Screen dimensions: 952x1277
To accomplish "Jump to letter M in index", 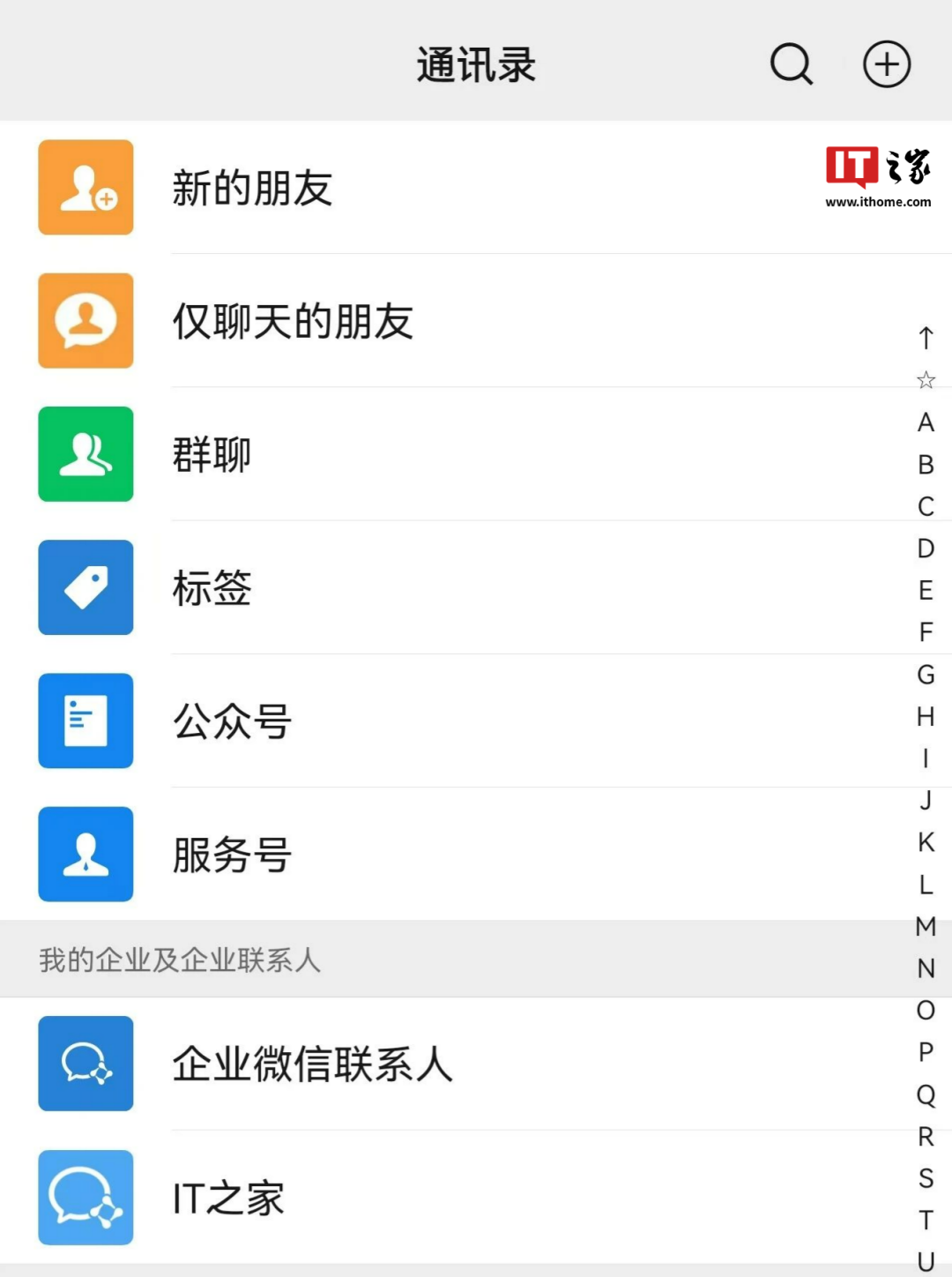I will (926, 926).
